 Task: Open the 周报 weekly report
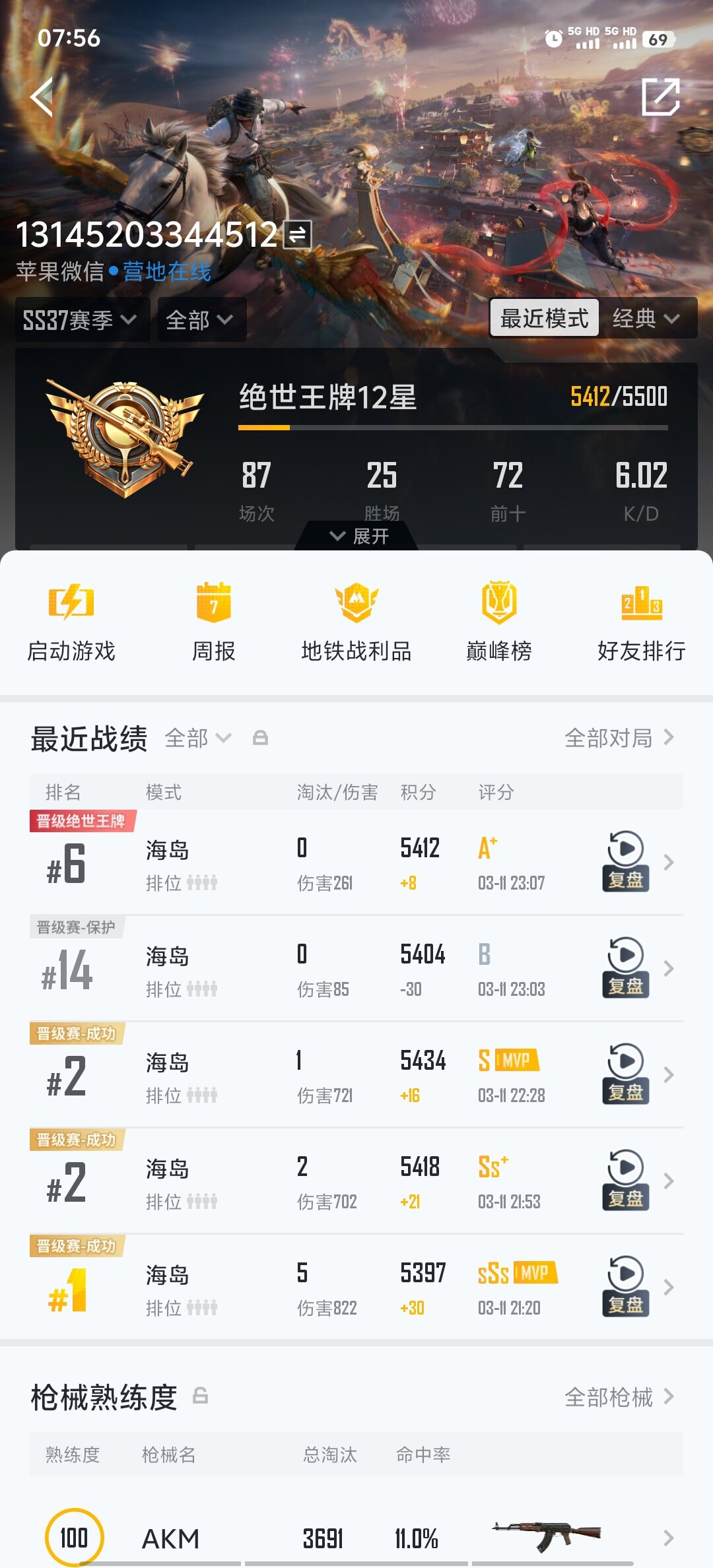click(213, 622)
